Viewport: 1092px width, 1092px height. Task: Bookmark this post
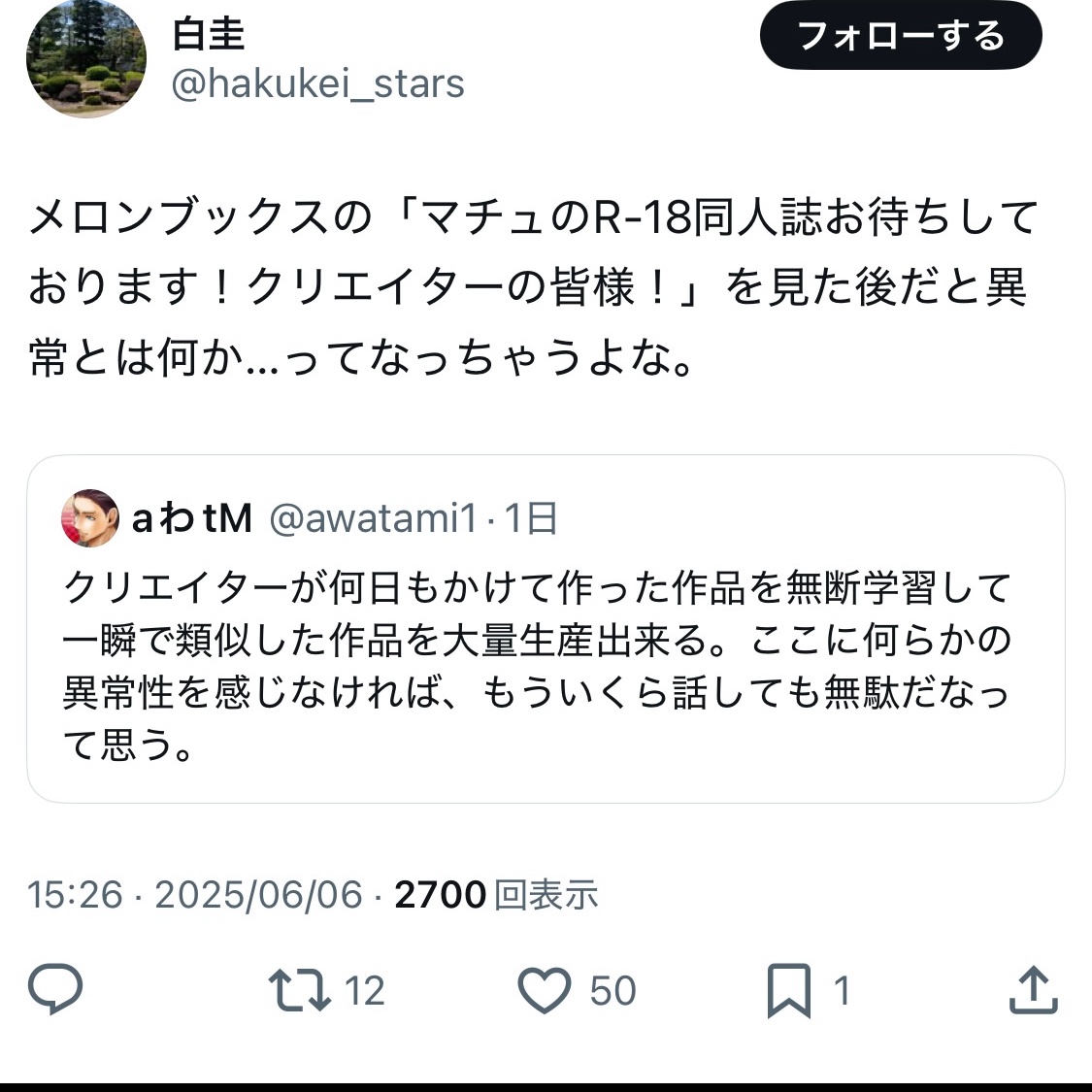(x=788, y=990)
